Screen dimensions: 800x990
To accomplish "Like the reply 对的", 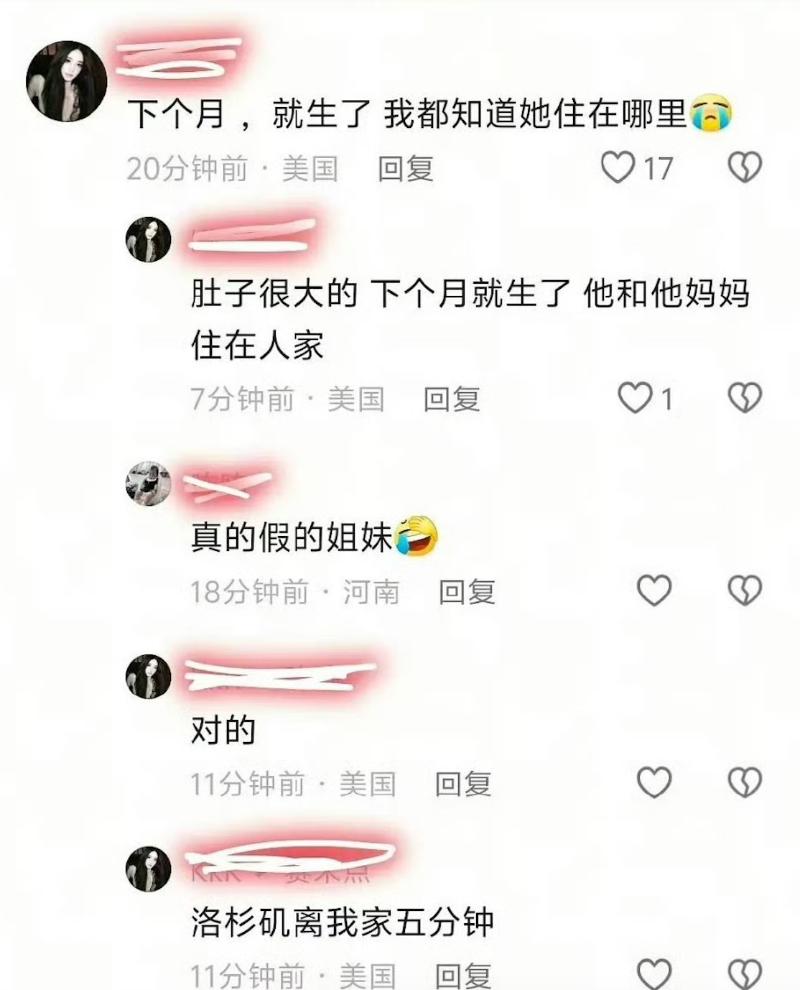I will point(654,783).
